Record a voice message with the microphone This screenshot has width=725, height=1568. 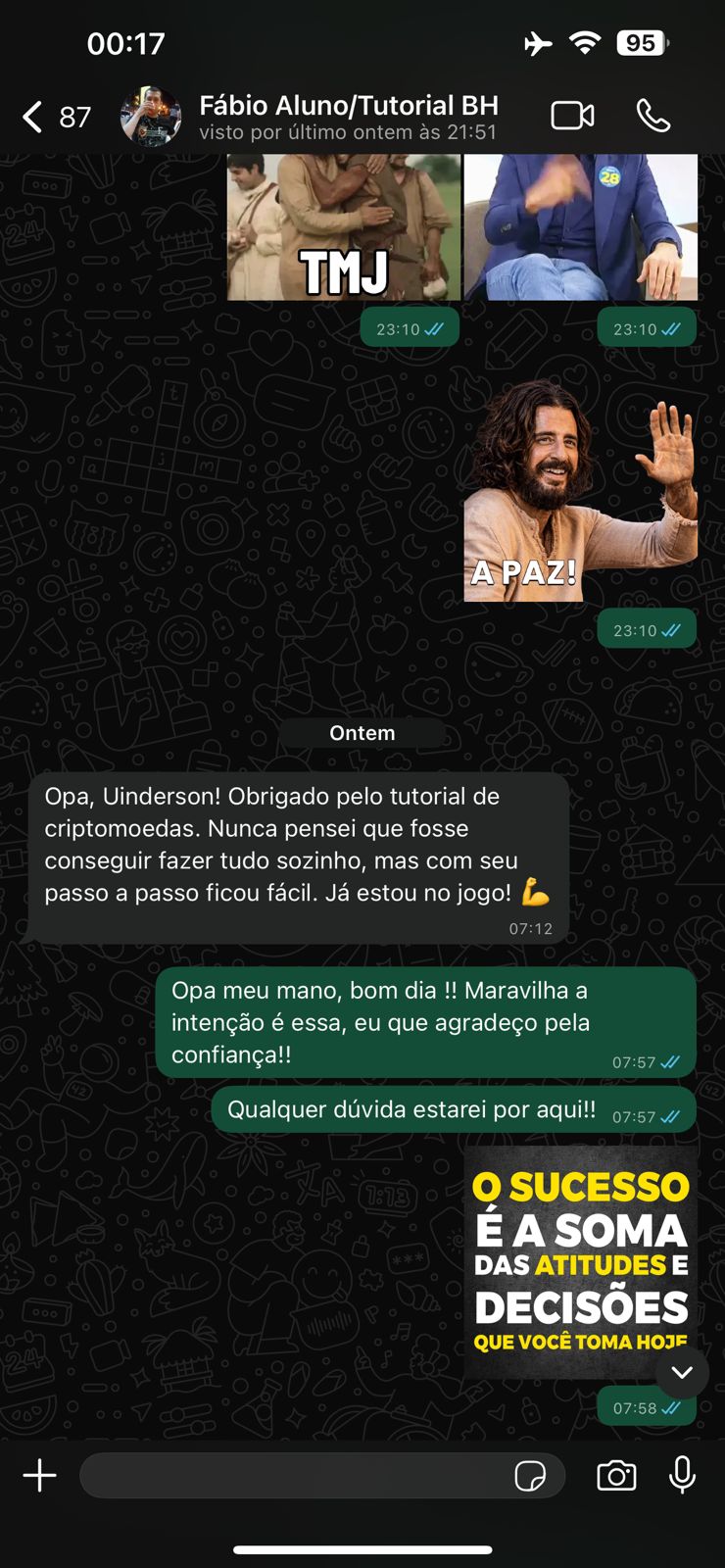pyautogui.click(x=682, y=1476)
